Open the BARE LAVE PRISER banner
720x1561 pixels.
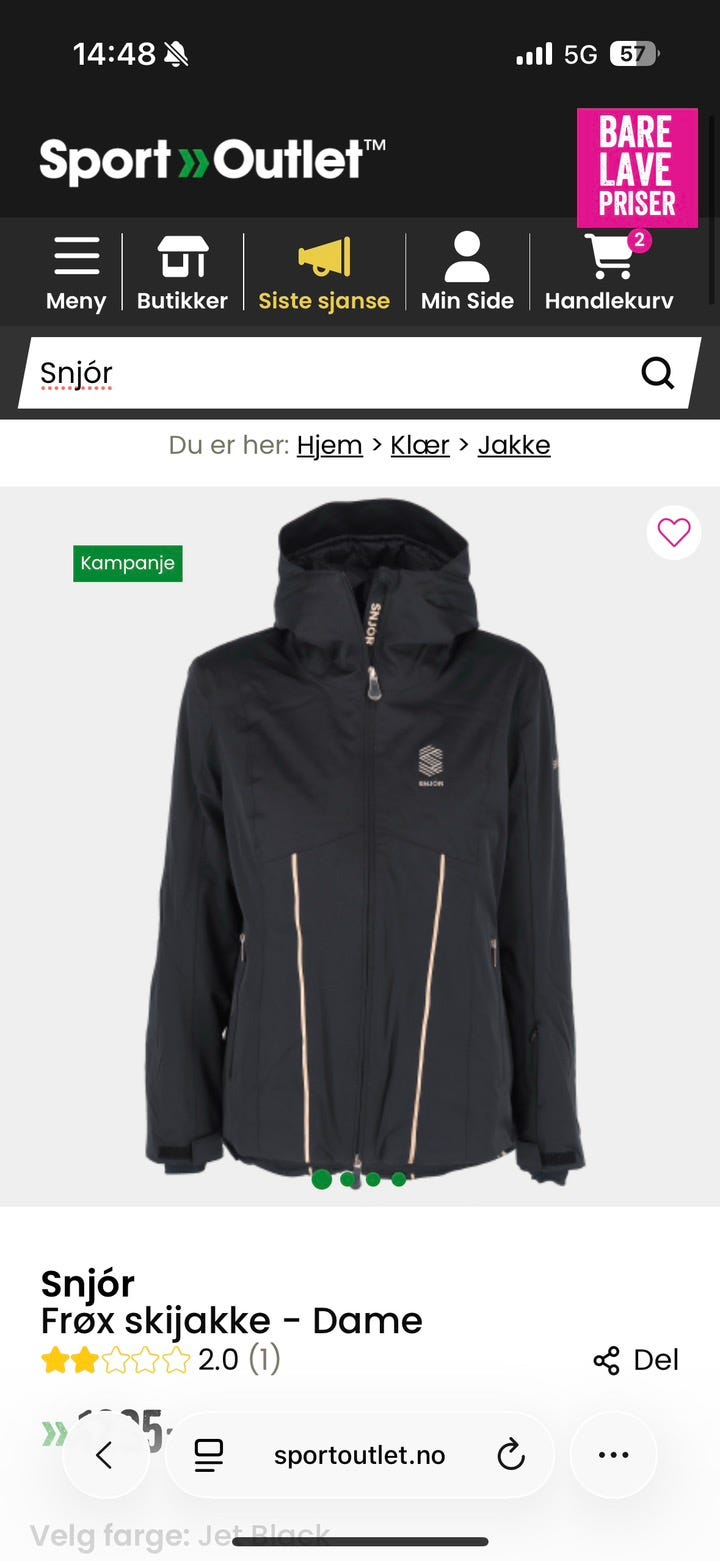coord(636,168)
